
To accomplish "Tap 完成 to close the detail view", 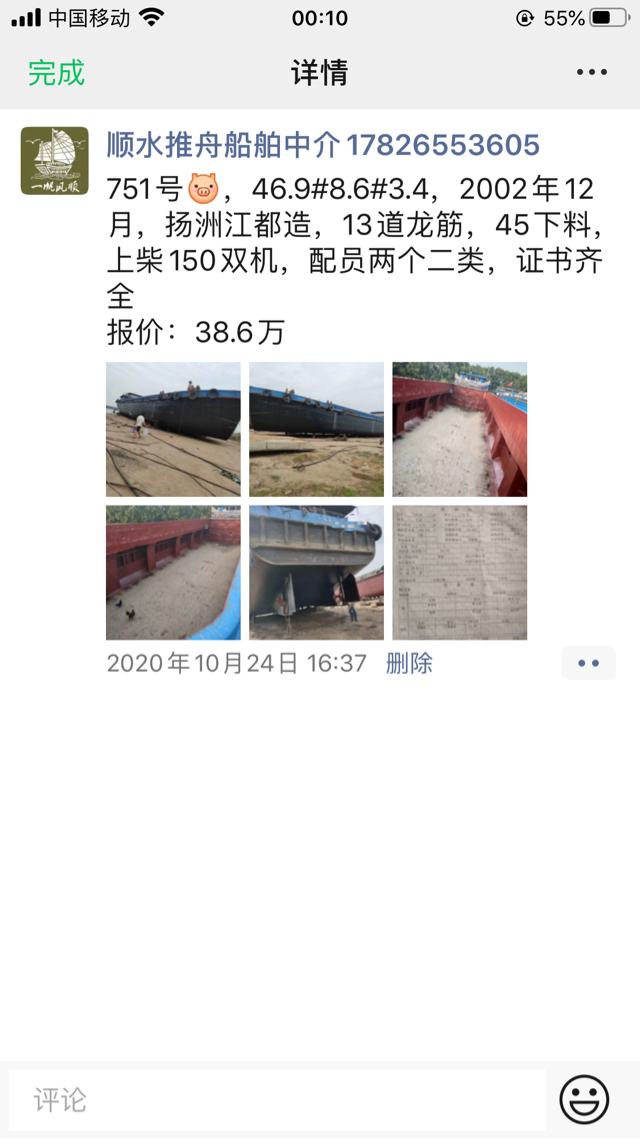I will 56,73.
